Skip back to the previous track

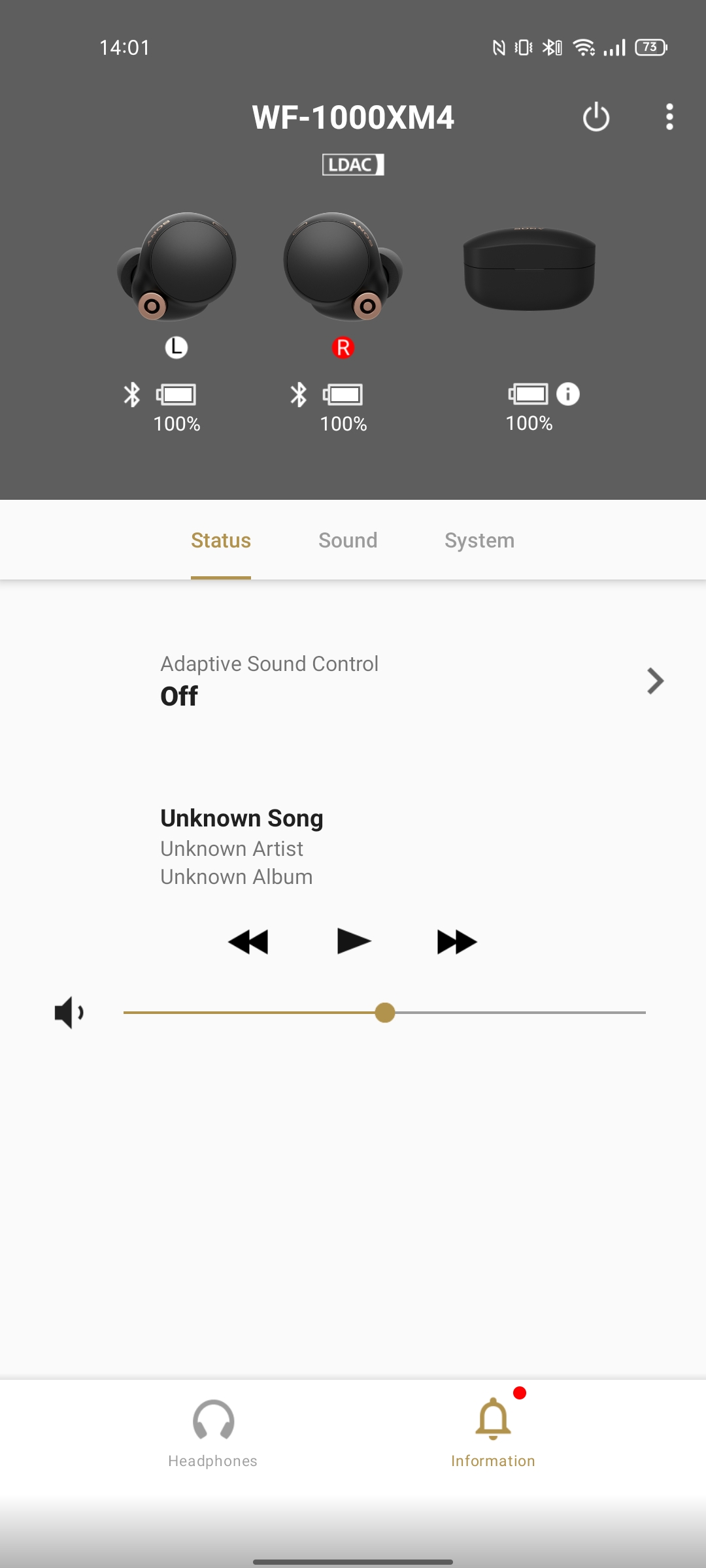coord(248,941)
